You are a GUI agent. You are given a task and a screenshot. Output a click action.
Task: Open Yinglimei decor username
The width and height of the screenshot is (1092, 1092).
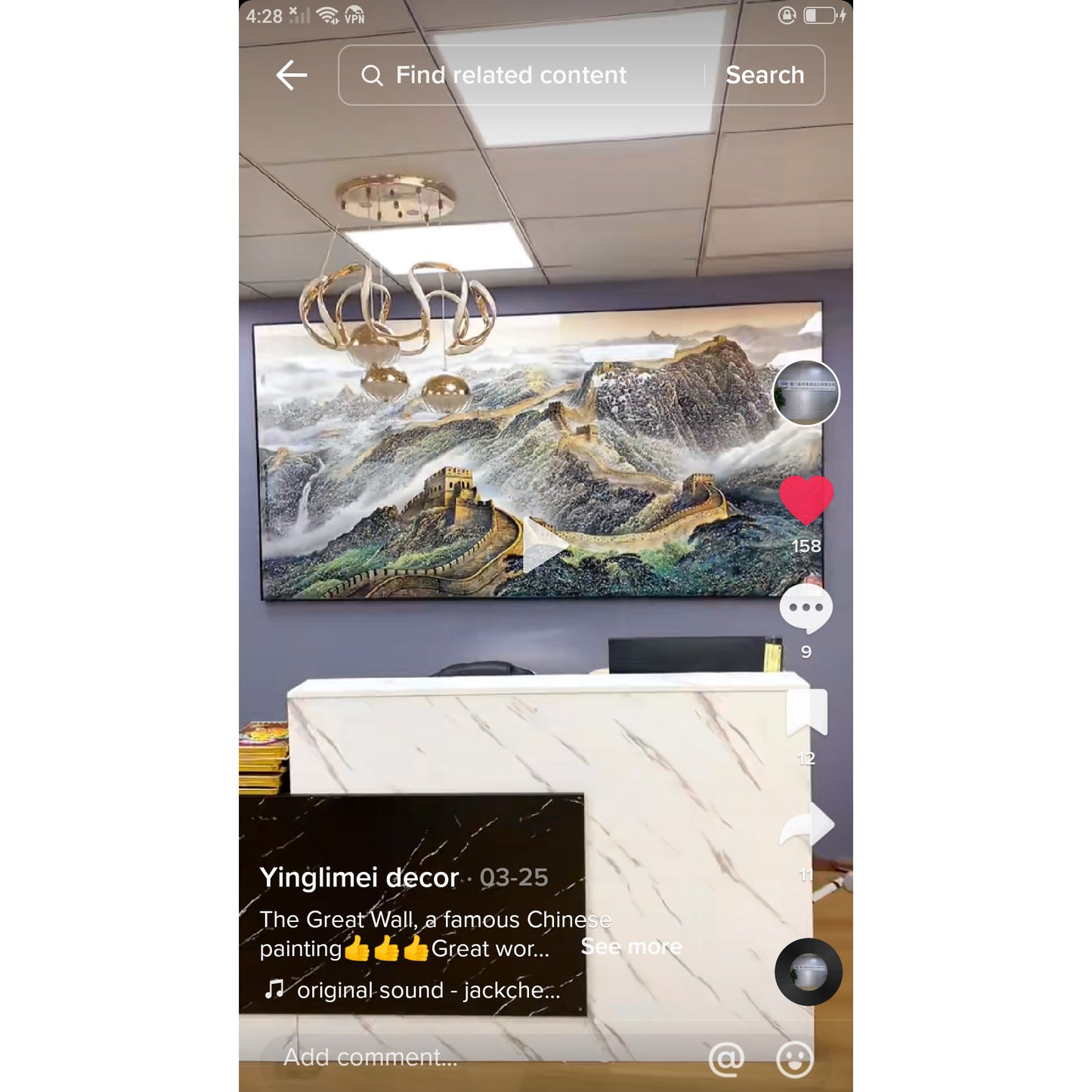tap(359, 877)
